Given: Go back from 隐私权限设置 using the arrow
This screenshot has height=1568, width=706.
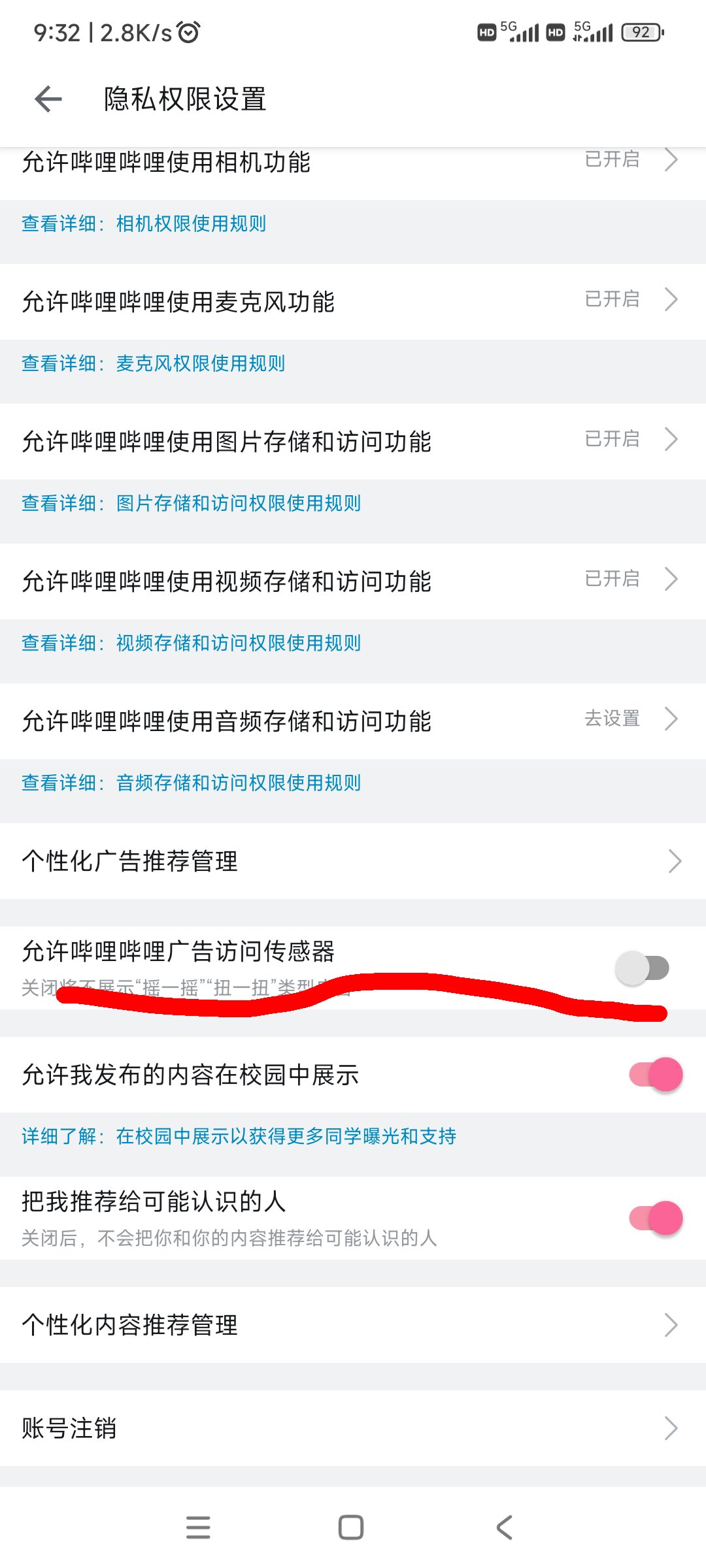Looking at the screenshot, I should pos(48,99).
